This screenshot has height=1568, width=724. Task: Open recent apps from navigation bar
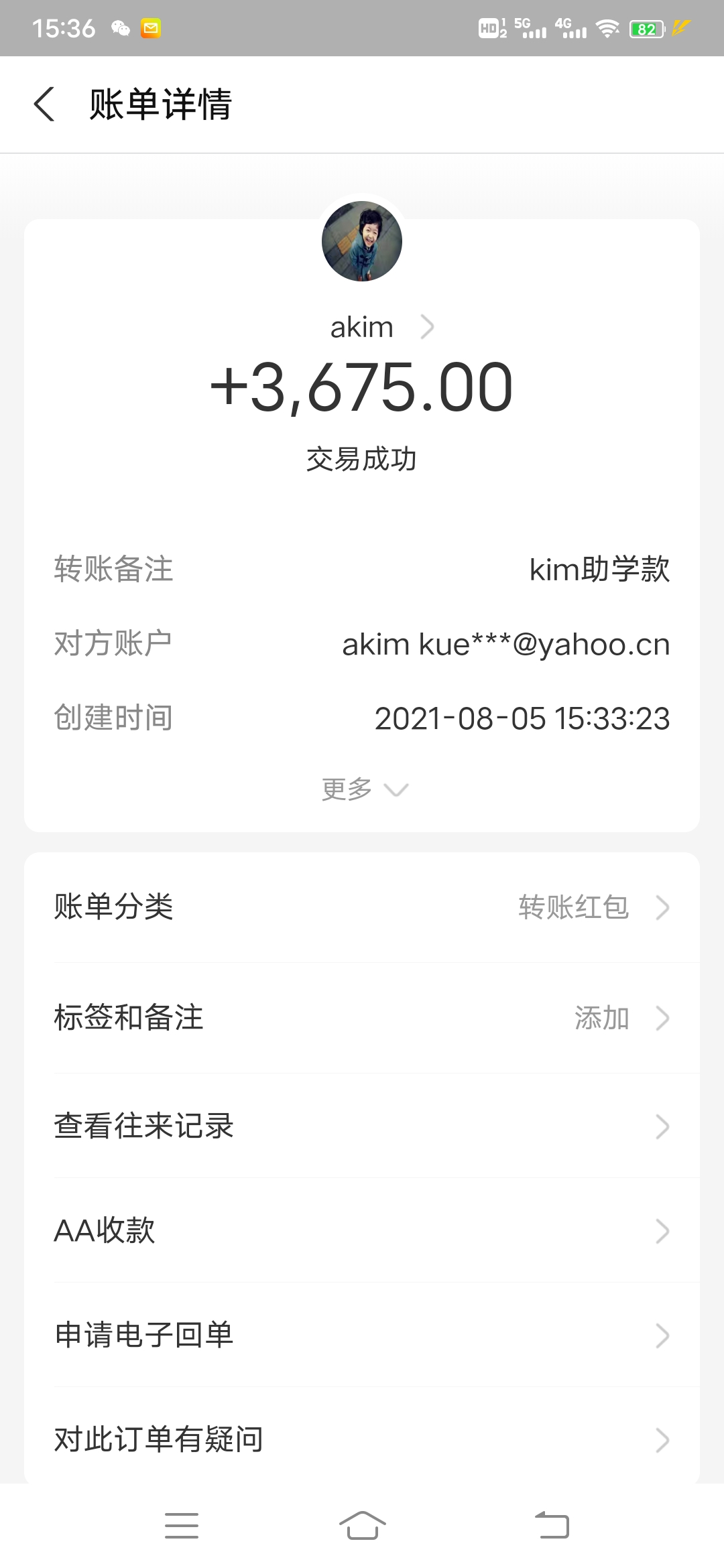point(182,1526)
